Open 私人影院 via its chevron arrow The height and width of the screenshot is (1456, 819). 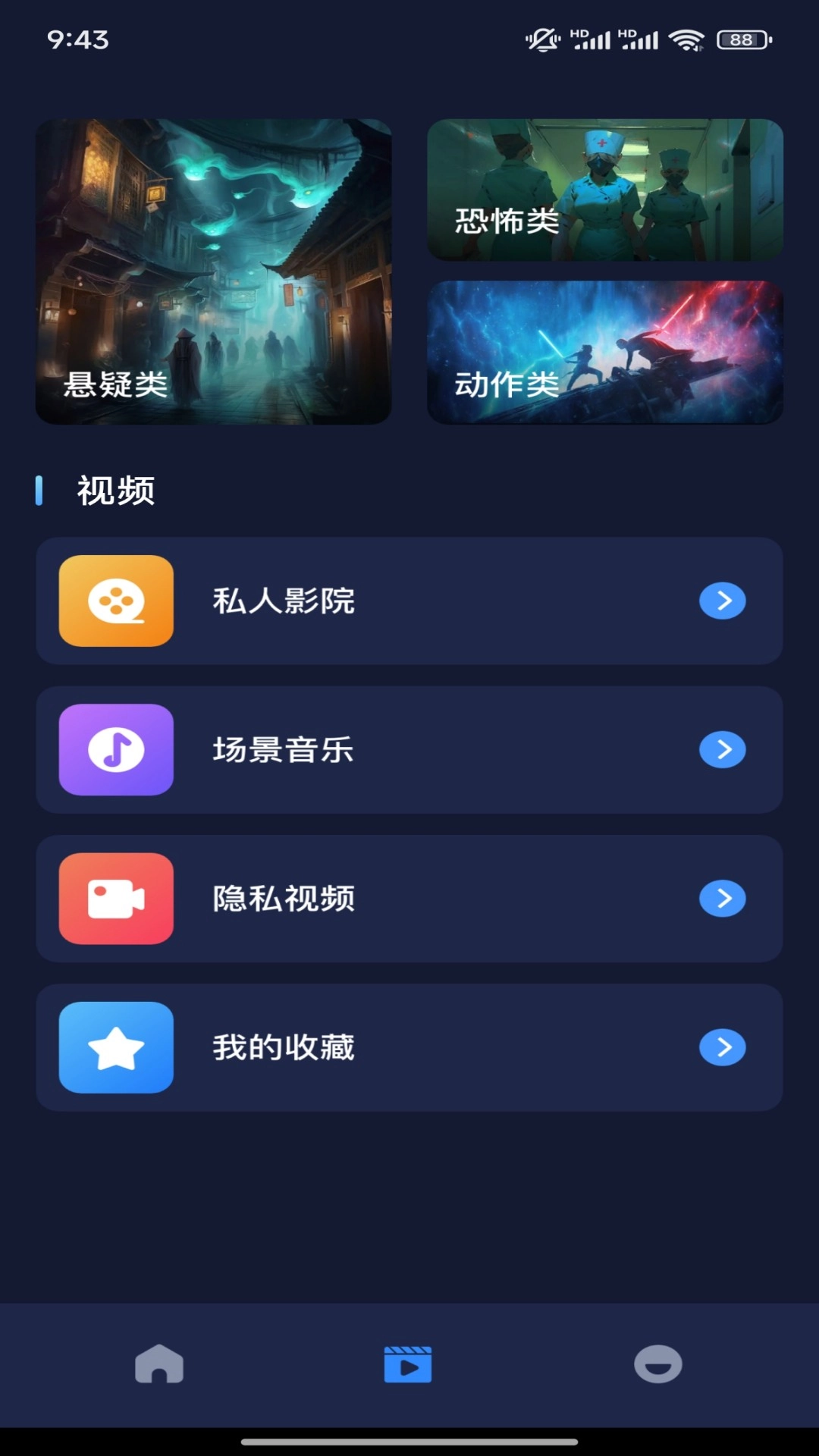tap(722, 601)
